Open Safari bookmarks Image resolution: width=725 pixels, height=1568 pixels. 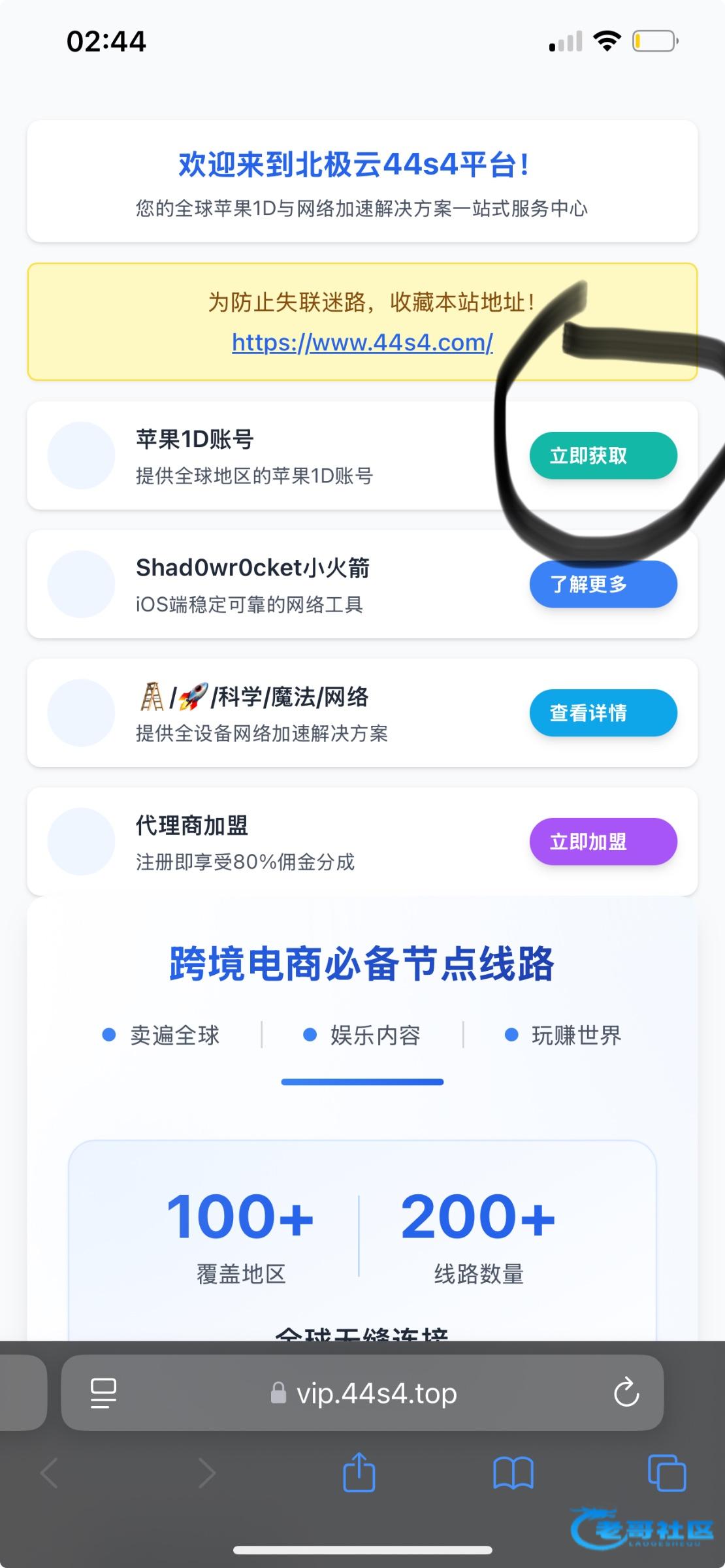pos(513,1473)
